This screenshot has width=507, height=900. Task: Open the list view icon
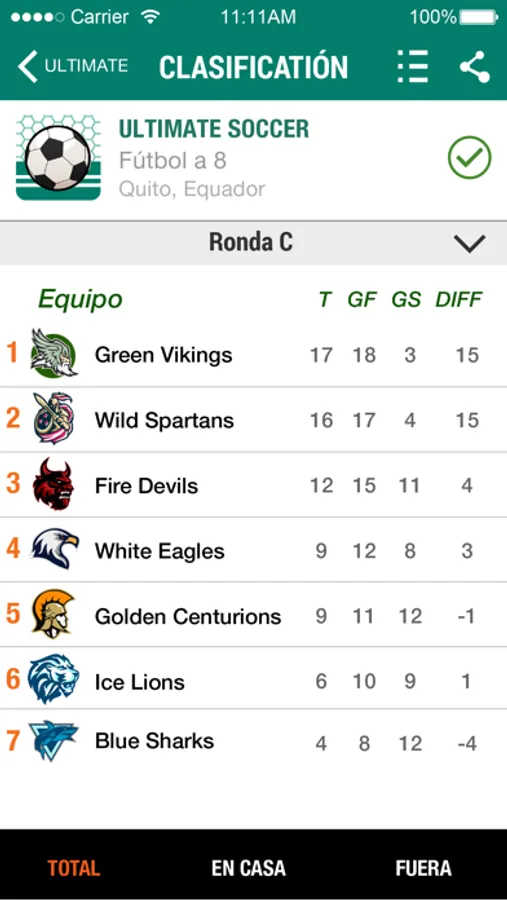pos(413,67)
